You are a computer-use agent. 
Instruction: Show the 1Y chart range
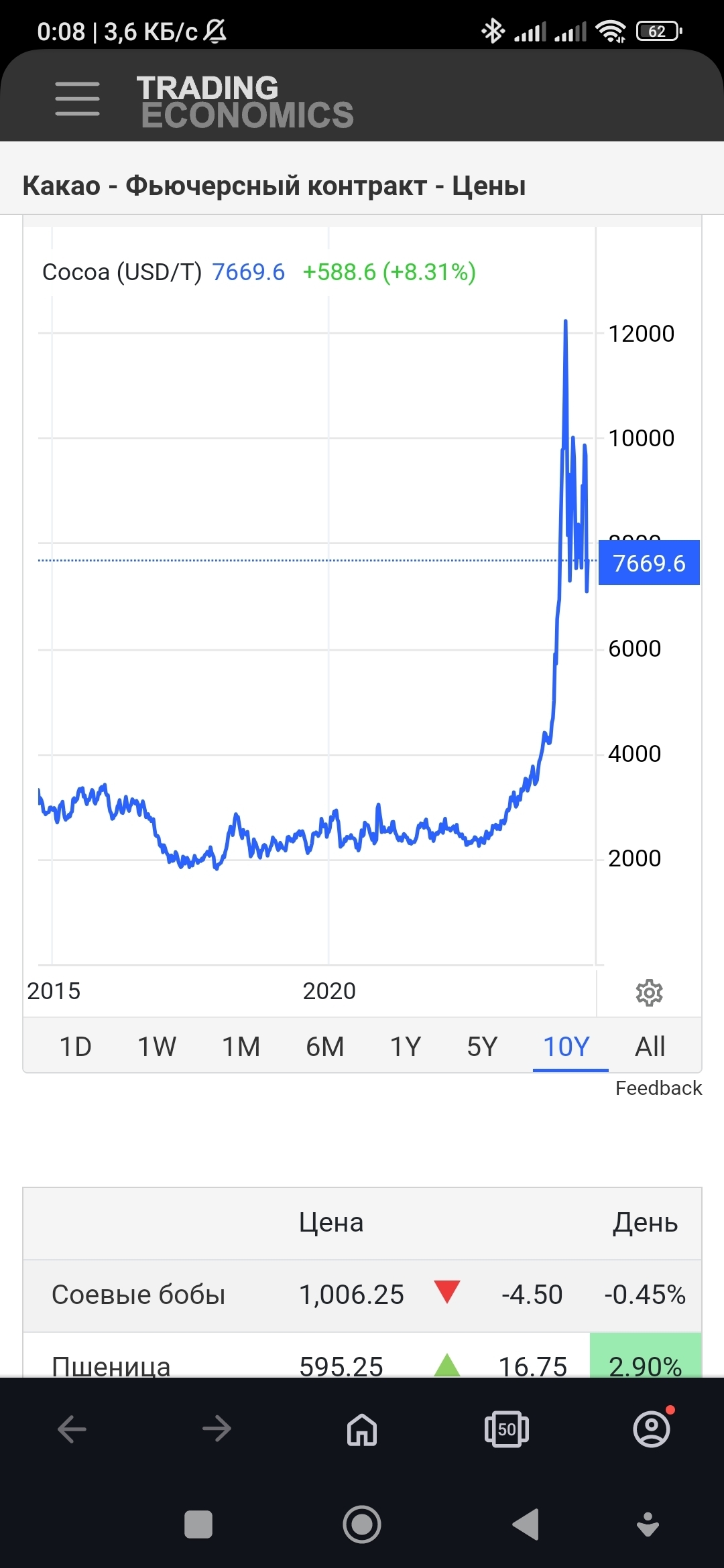point(406,1046)
